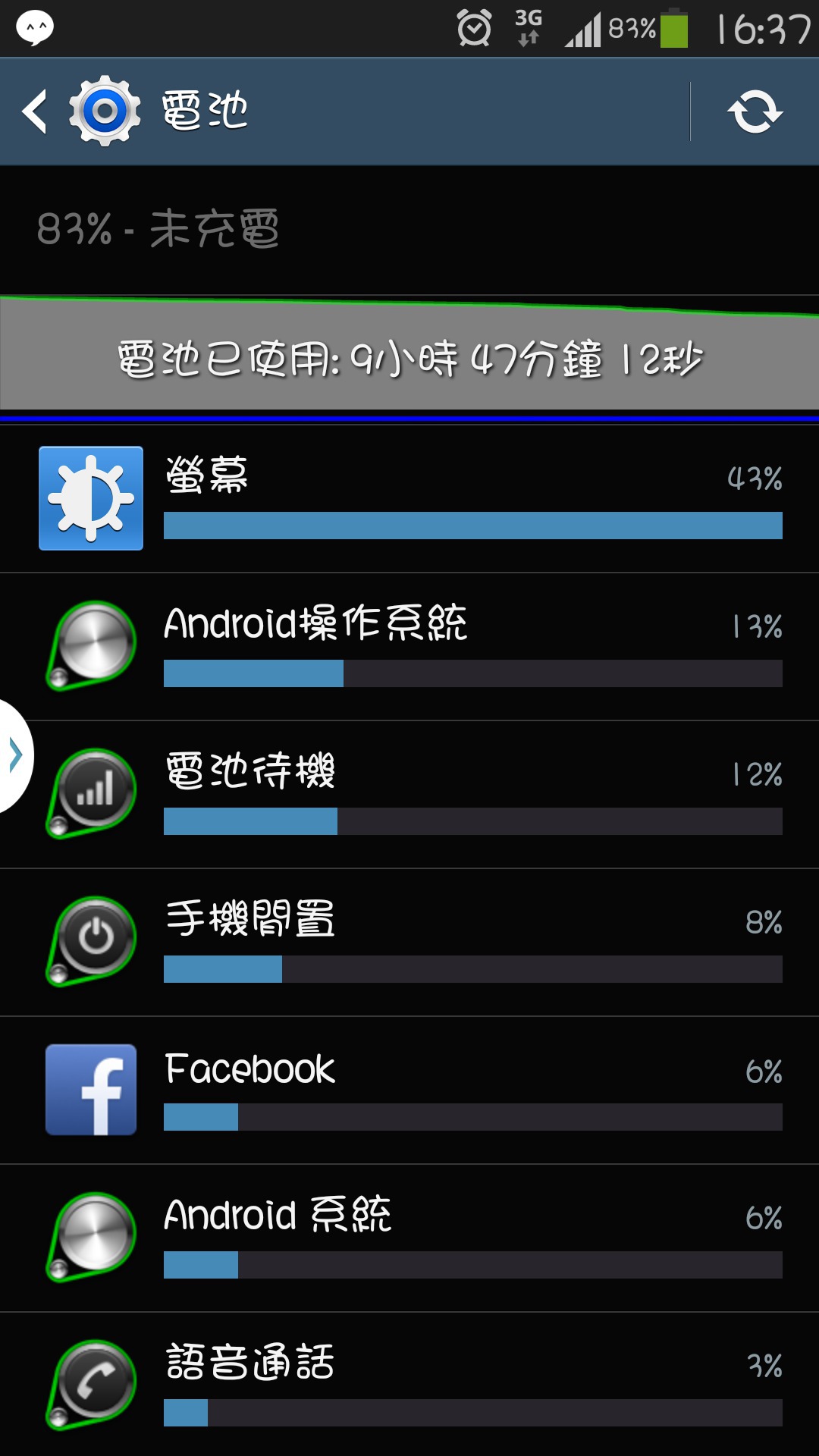Open 手機閒置 usage details
The image size is (819, 1456).
409,942
